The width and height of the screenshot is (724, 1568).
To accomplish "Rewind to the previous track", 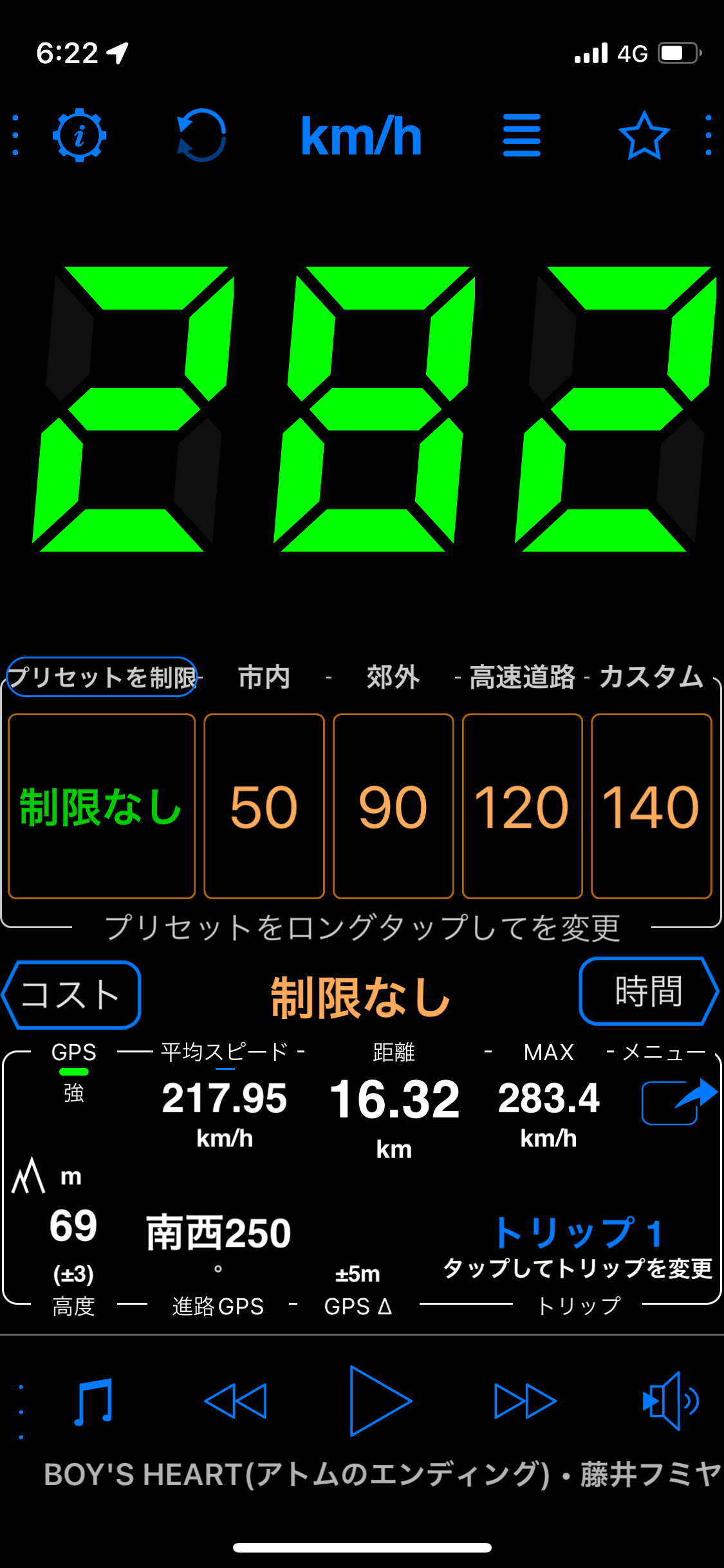I will [236, 1401].
